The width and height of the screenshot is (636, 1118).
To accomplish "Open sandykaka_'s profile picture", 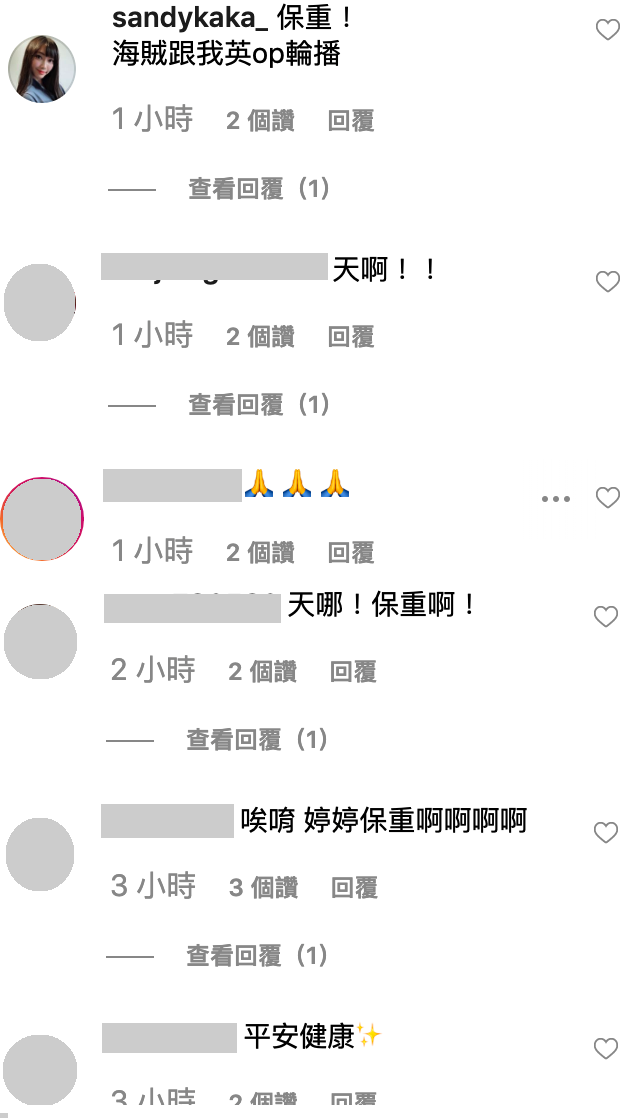I will pos(42,68).
